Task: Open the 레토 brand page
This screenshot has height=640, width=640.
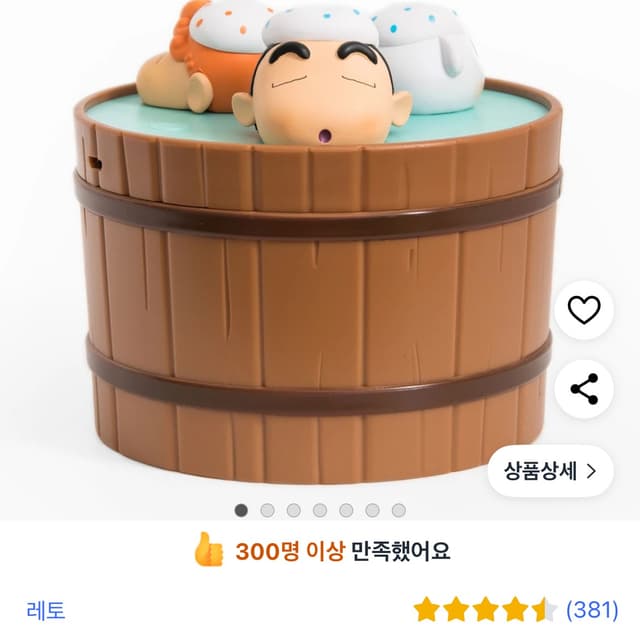Action: pos(45,609)
